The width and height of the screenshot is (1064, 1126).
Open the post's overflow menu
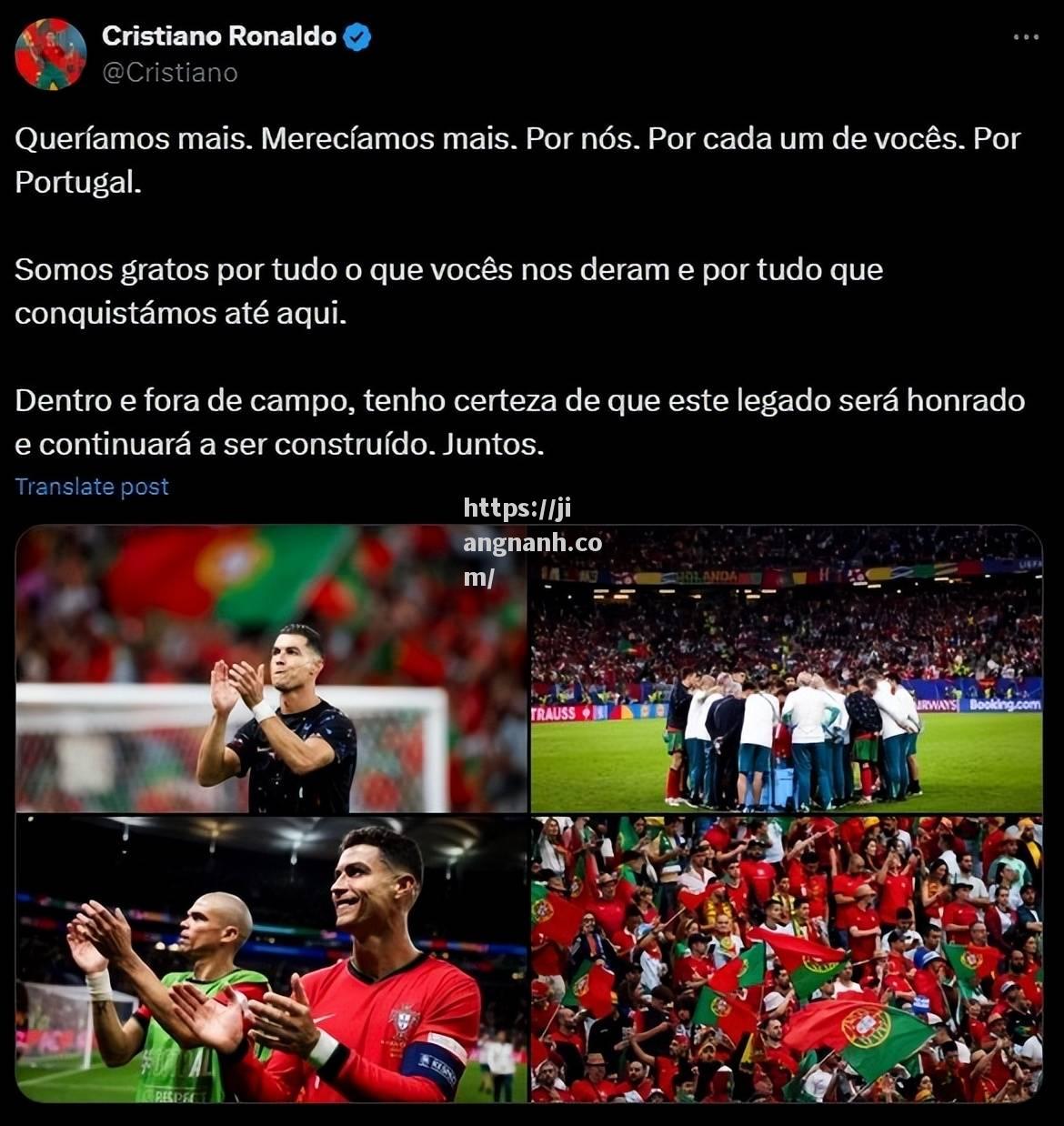(x=1025, y=37)
